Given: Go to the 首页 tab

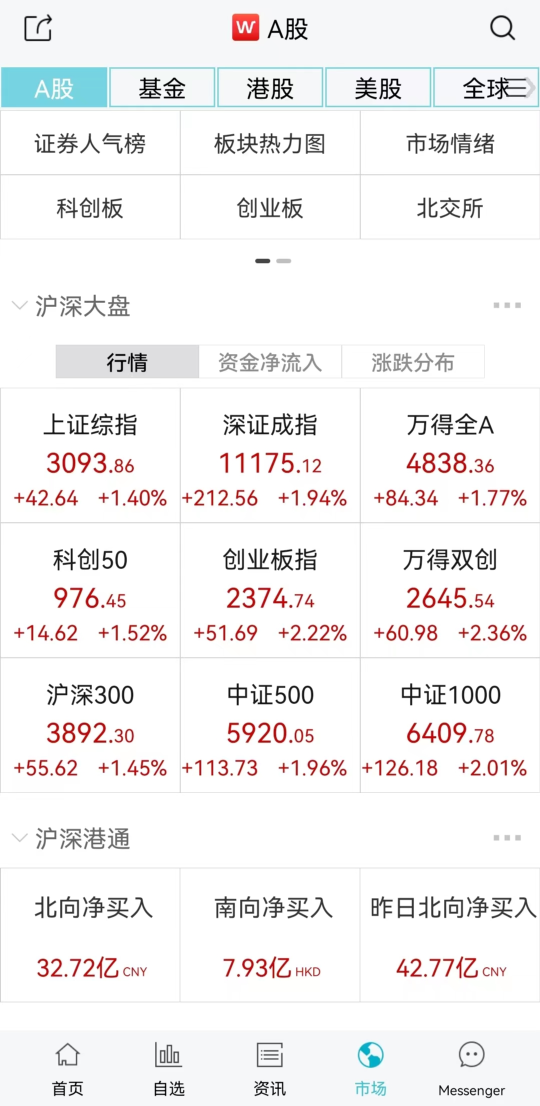Looking at the screenshot, I should (68, 1069).
